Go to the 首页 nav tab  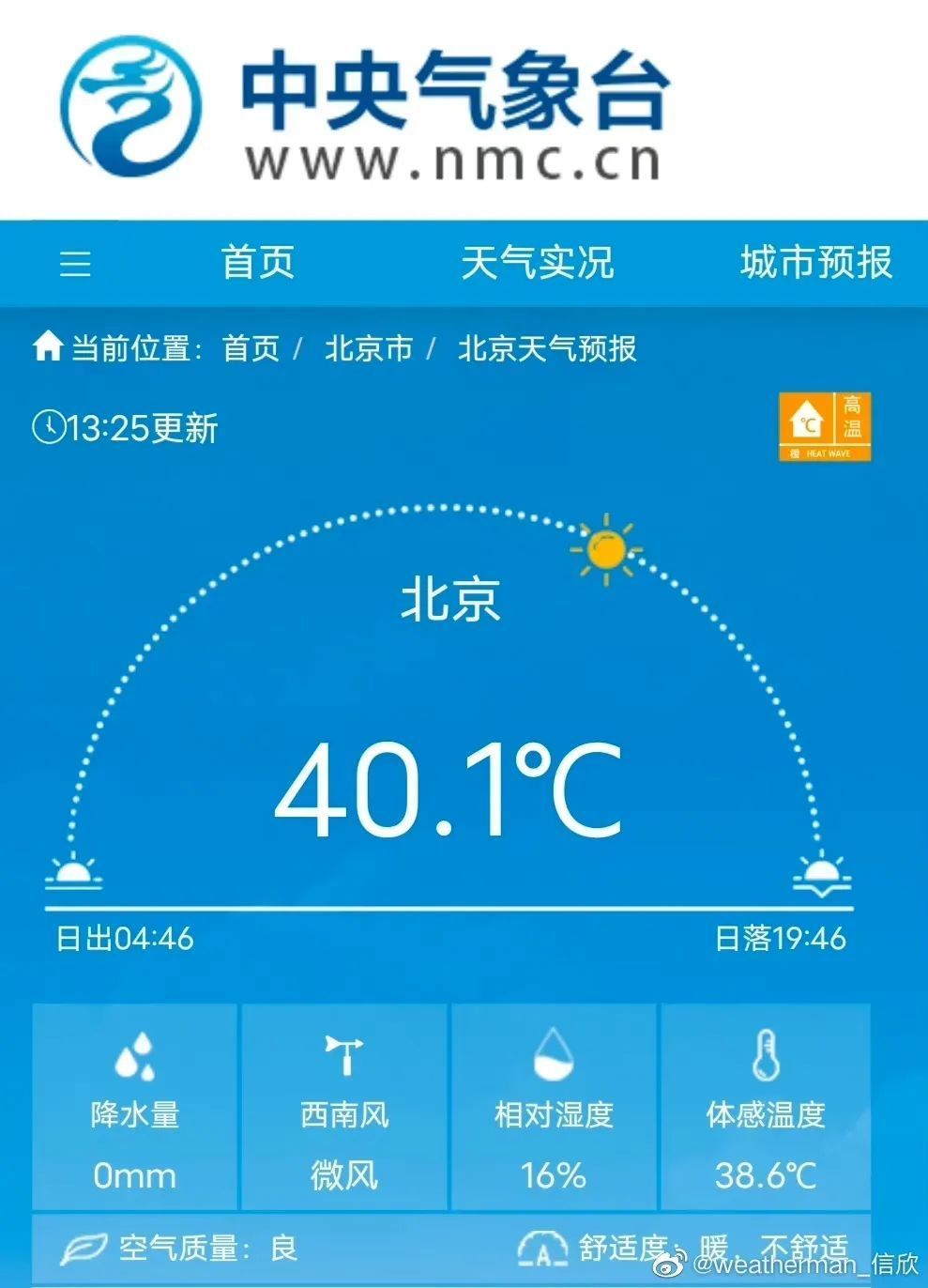point(258,262)
